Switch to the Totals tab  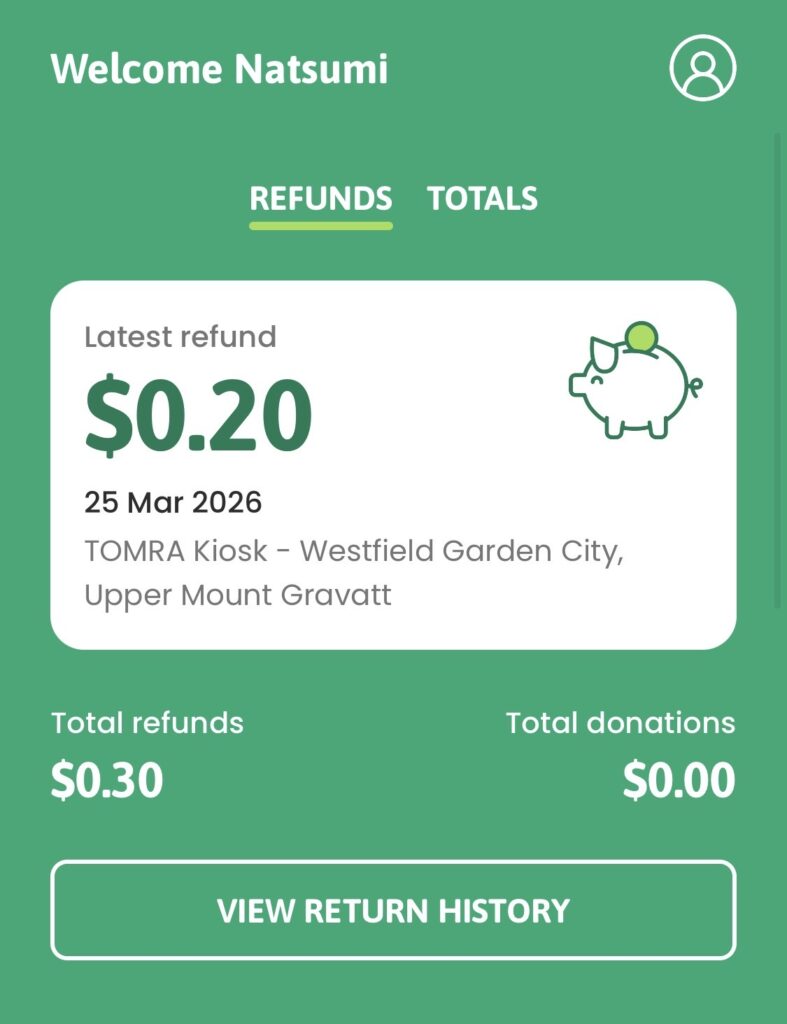pyautogui.click(x=482, y=198)
